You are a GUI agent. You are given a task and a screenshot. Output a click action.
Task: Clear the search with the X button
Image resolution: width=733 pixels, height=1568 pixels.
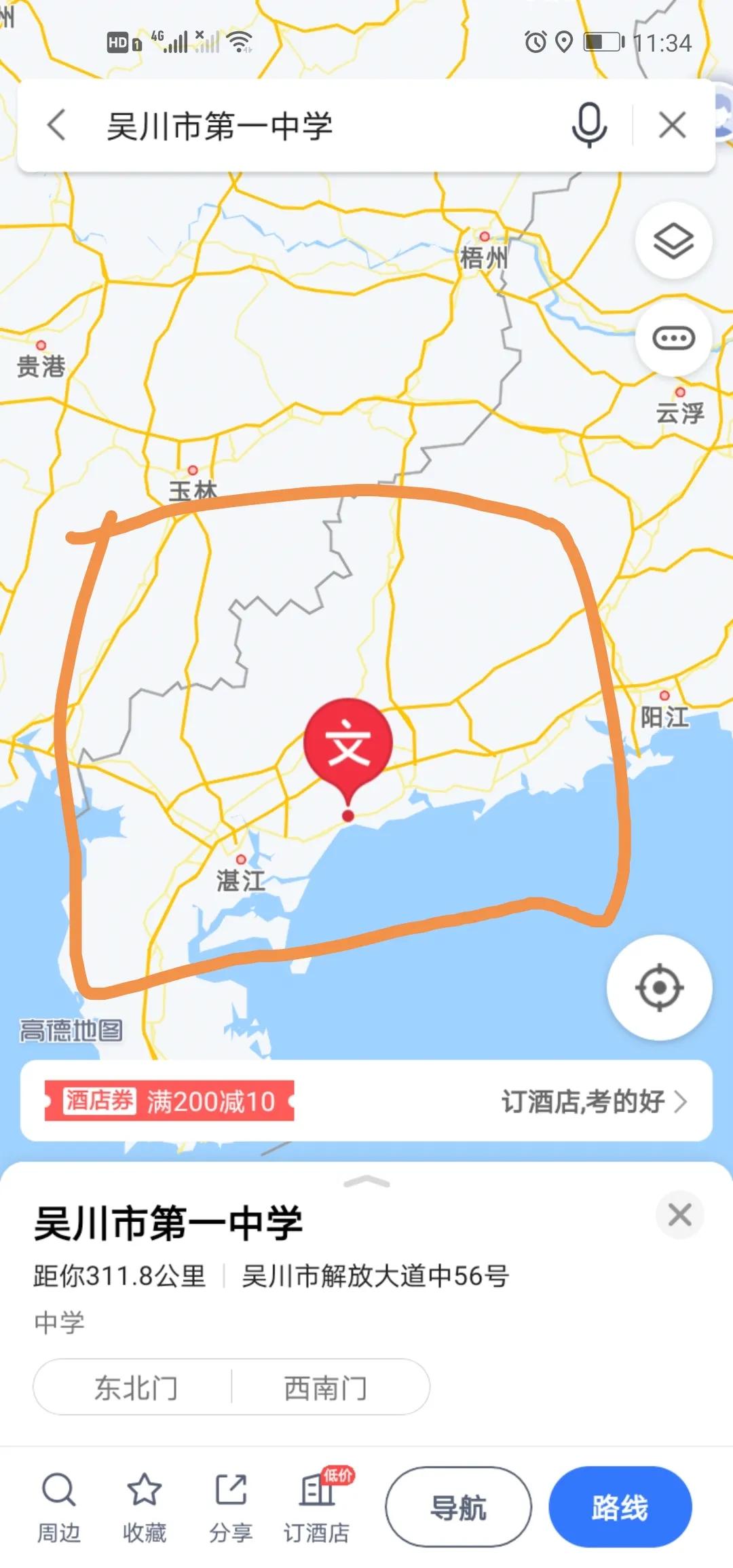671,125
